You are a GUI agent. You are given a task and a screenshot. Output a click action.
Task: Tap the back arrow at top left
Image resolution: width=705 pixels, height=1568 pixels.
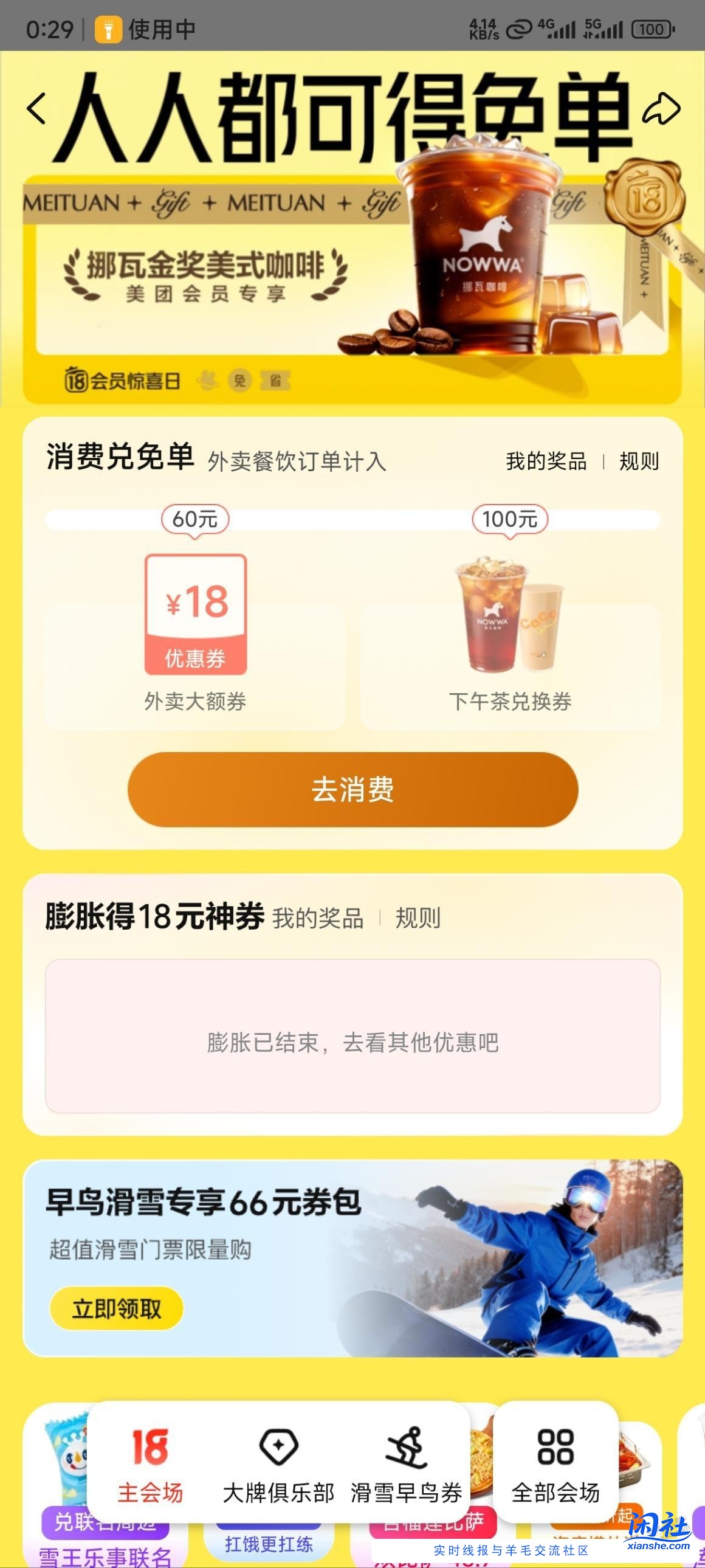pyautogui.click(x=35, y=109)
